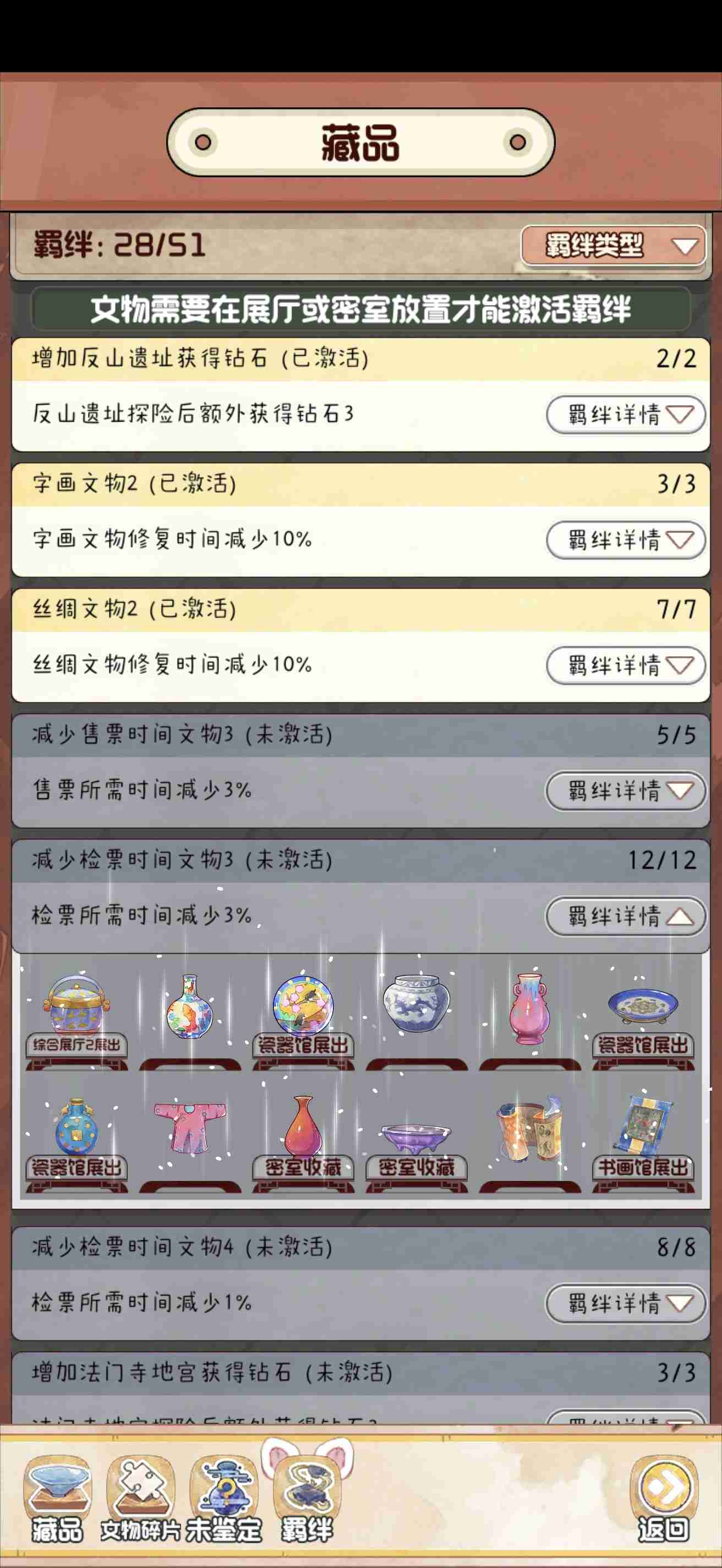The image size is (722, 1568).
Task: Expand 羁绊详情 for 字画文物2
Action: point(625,540)
